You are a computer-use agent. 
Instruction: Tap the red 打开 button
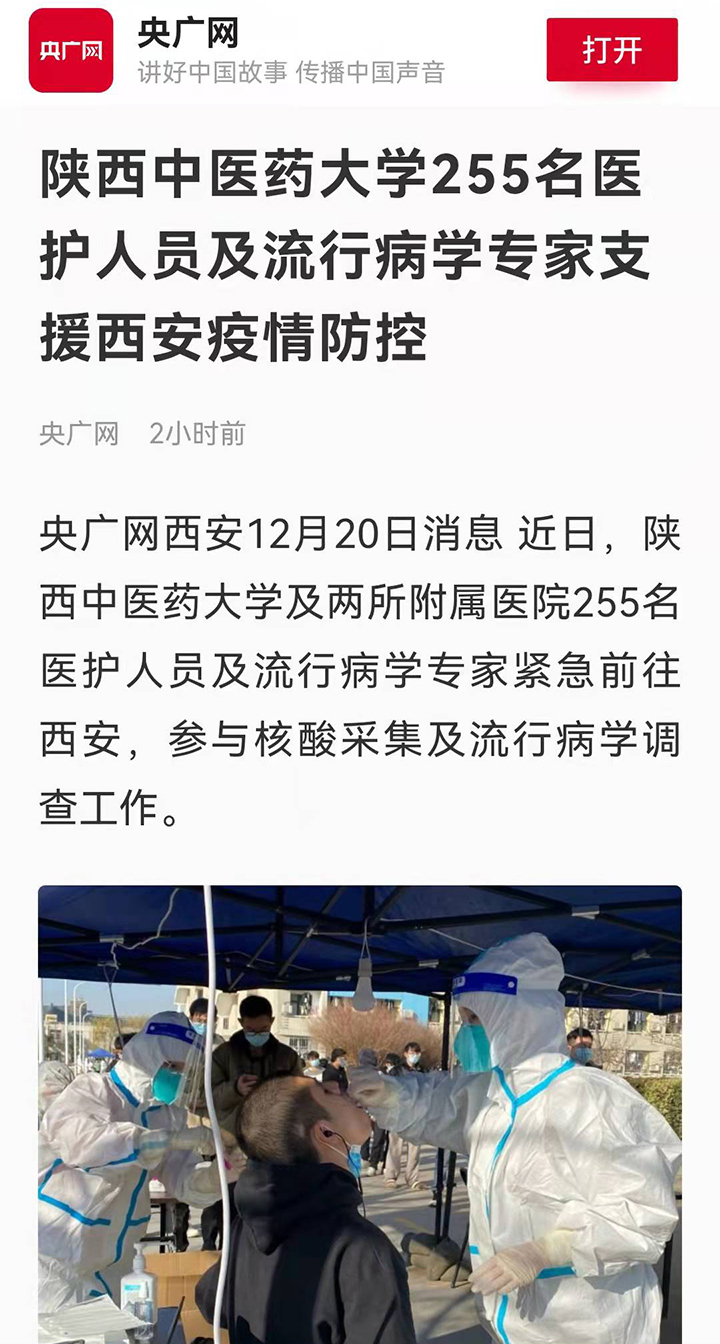coord(611,50)
